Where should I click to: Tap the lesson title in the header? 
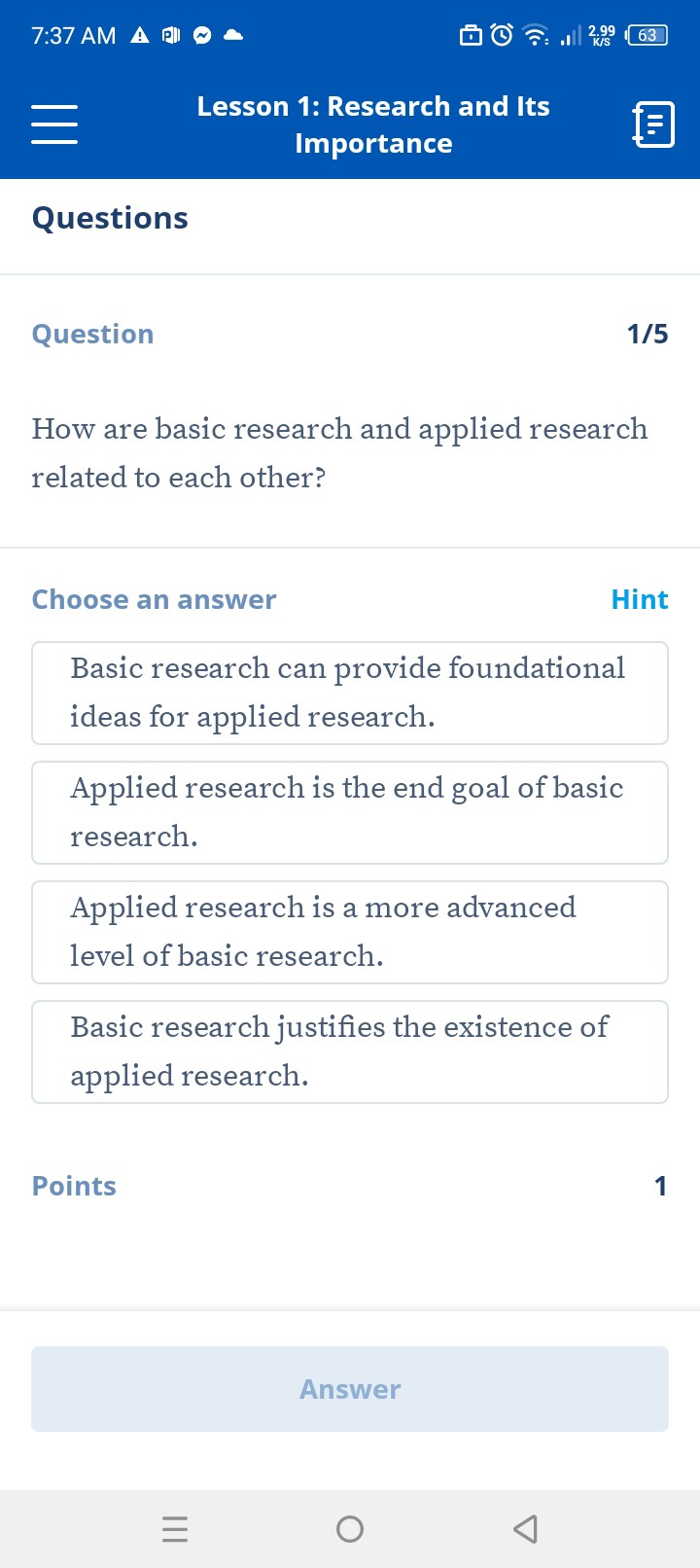click(373, 124)
